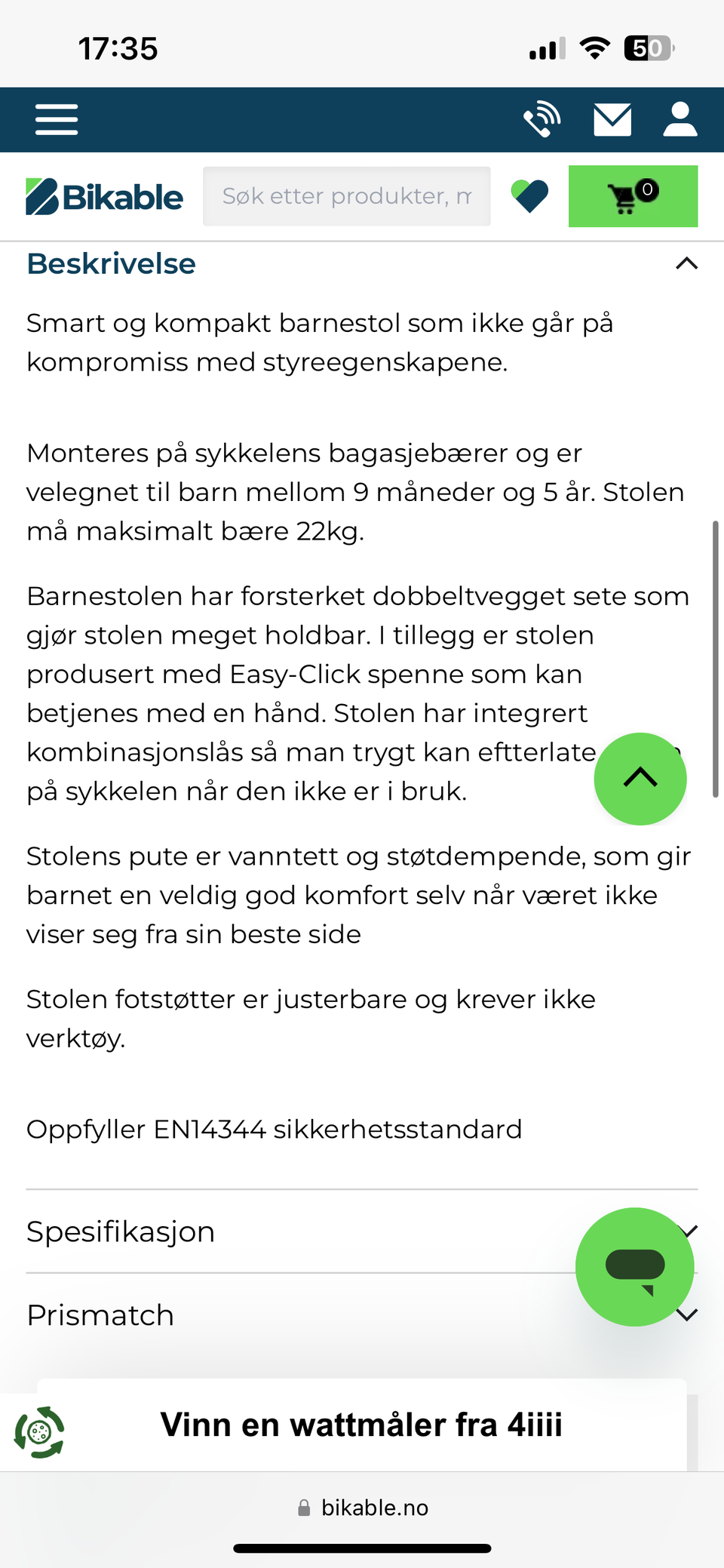
Task: Toggle the heart favorites indicator
Action: (529, 195)
